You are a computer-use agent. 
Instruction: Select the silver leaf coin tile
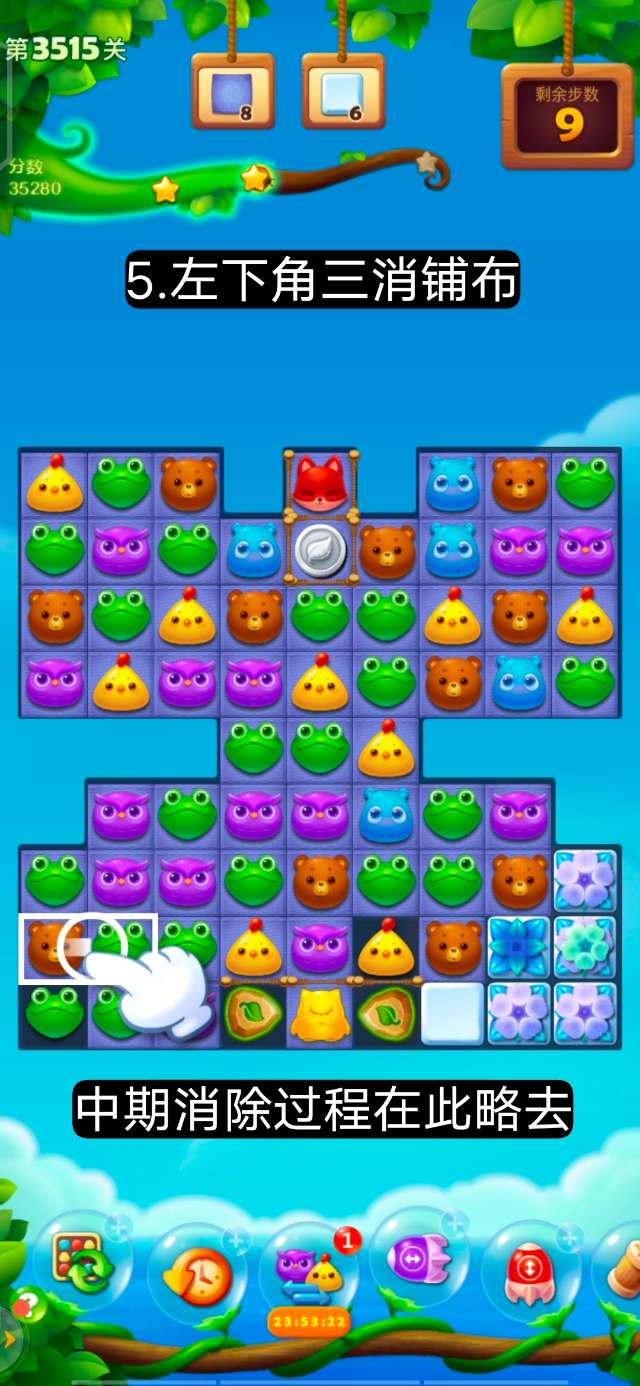[318, 549]
